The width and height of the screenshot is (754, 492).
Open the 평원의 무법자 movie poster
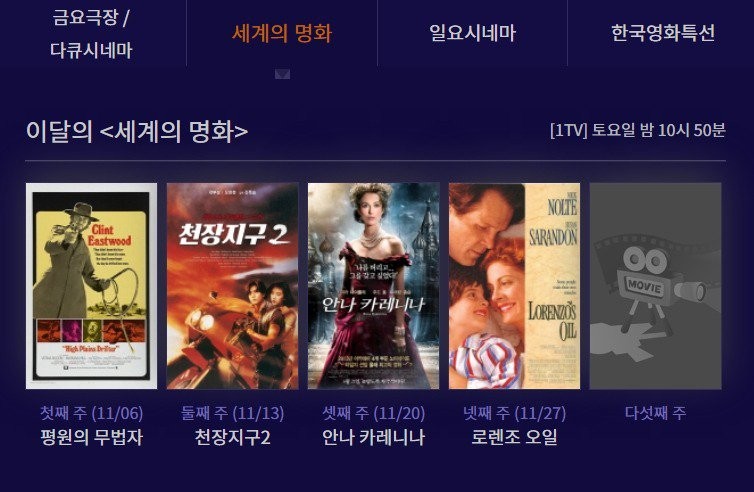coord(91,286)
